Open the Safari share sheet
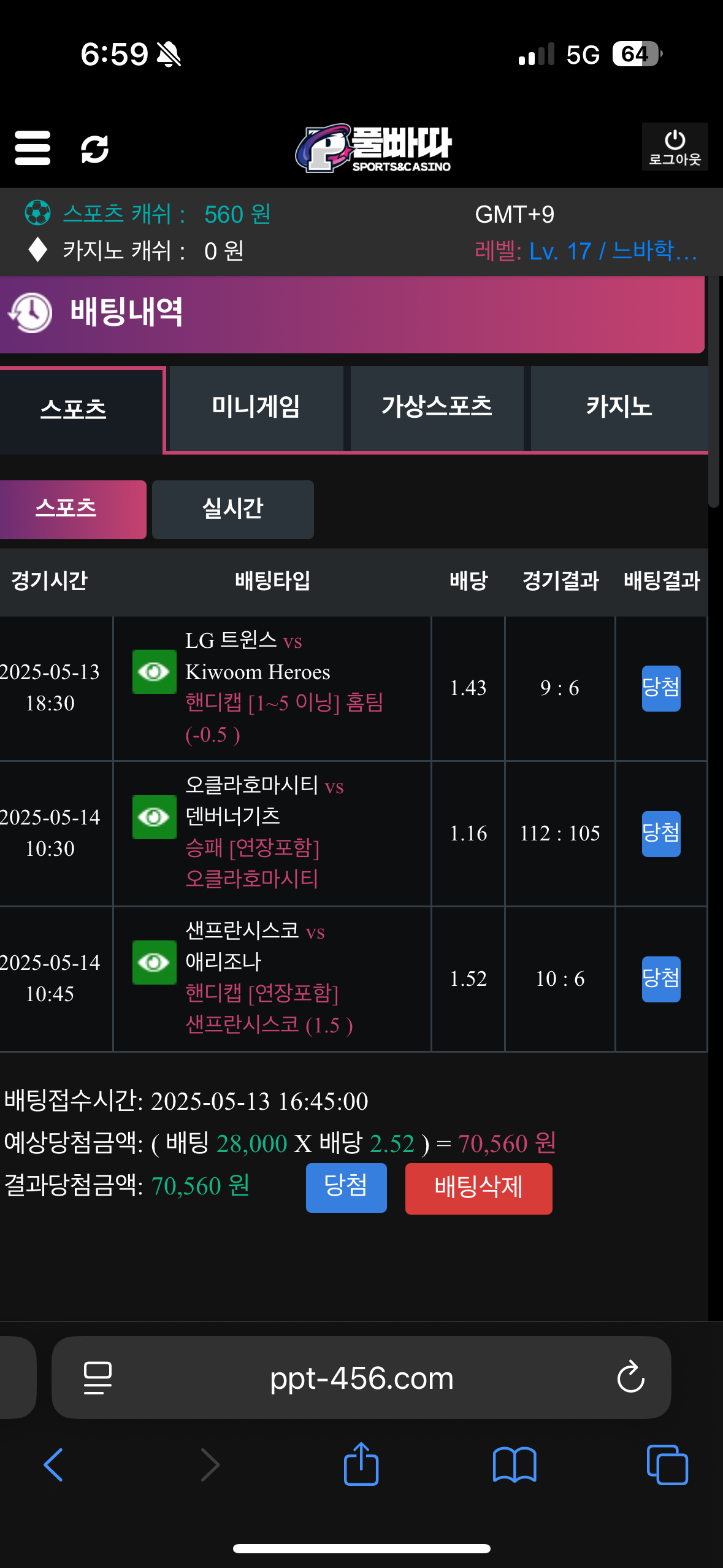Image resolution: width=723 pixels, height=1568 pixels. [361, 1464]
